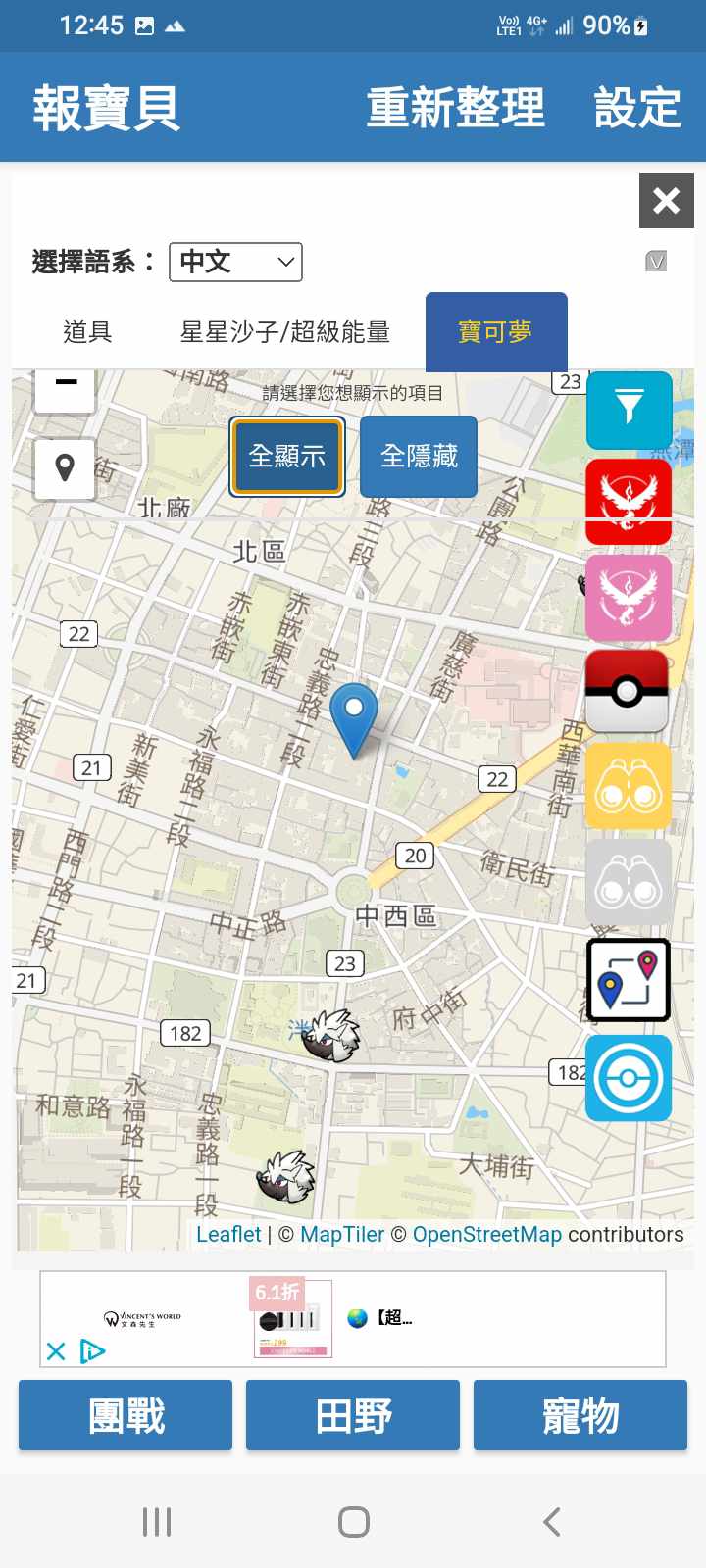Open the 選擇語系 language dropdown
706x1568 pixels.
pyautogui.click(x=235, y=262)
